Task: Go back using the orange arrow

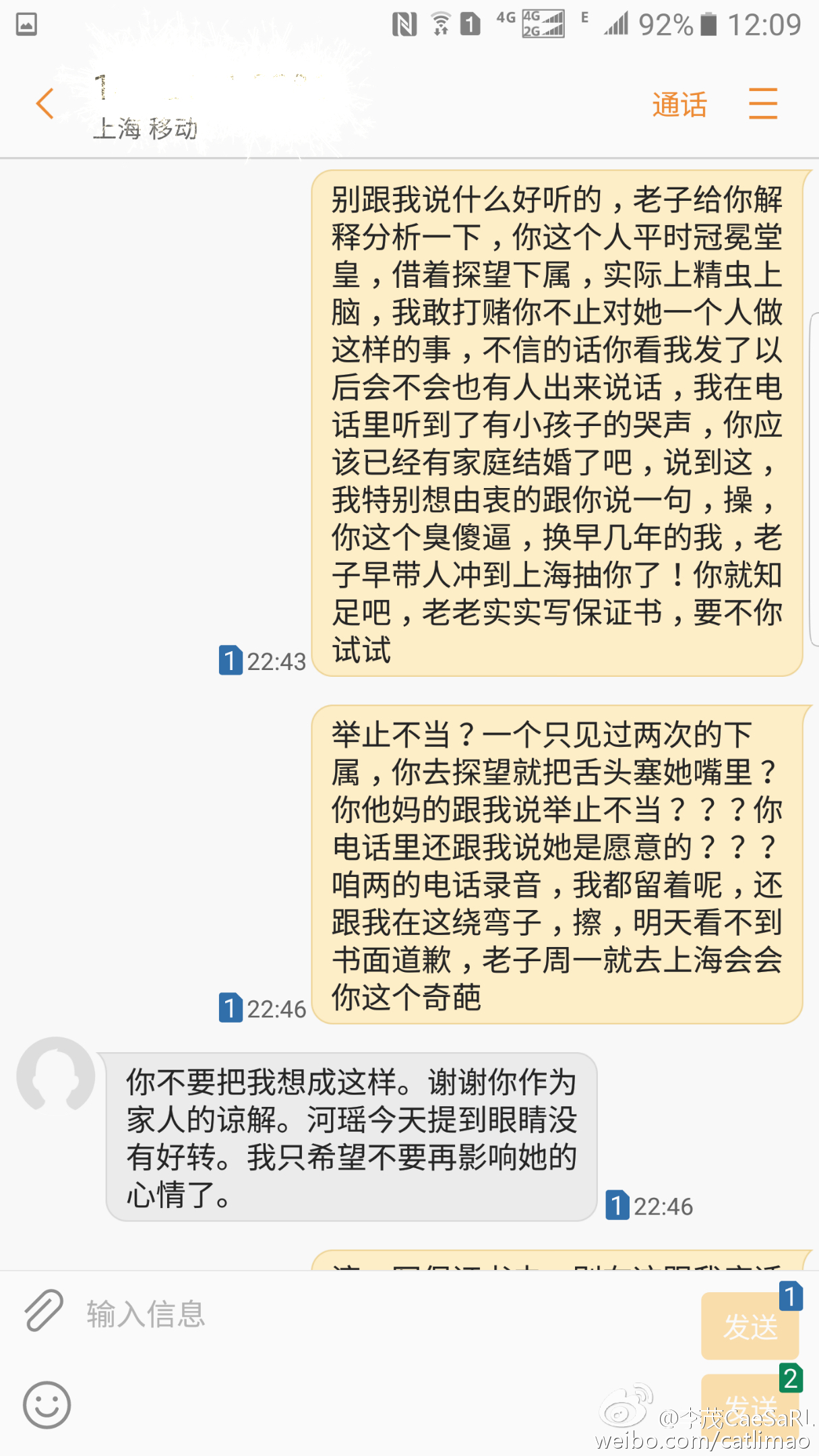Action: [x=44, y=104]
